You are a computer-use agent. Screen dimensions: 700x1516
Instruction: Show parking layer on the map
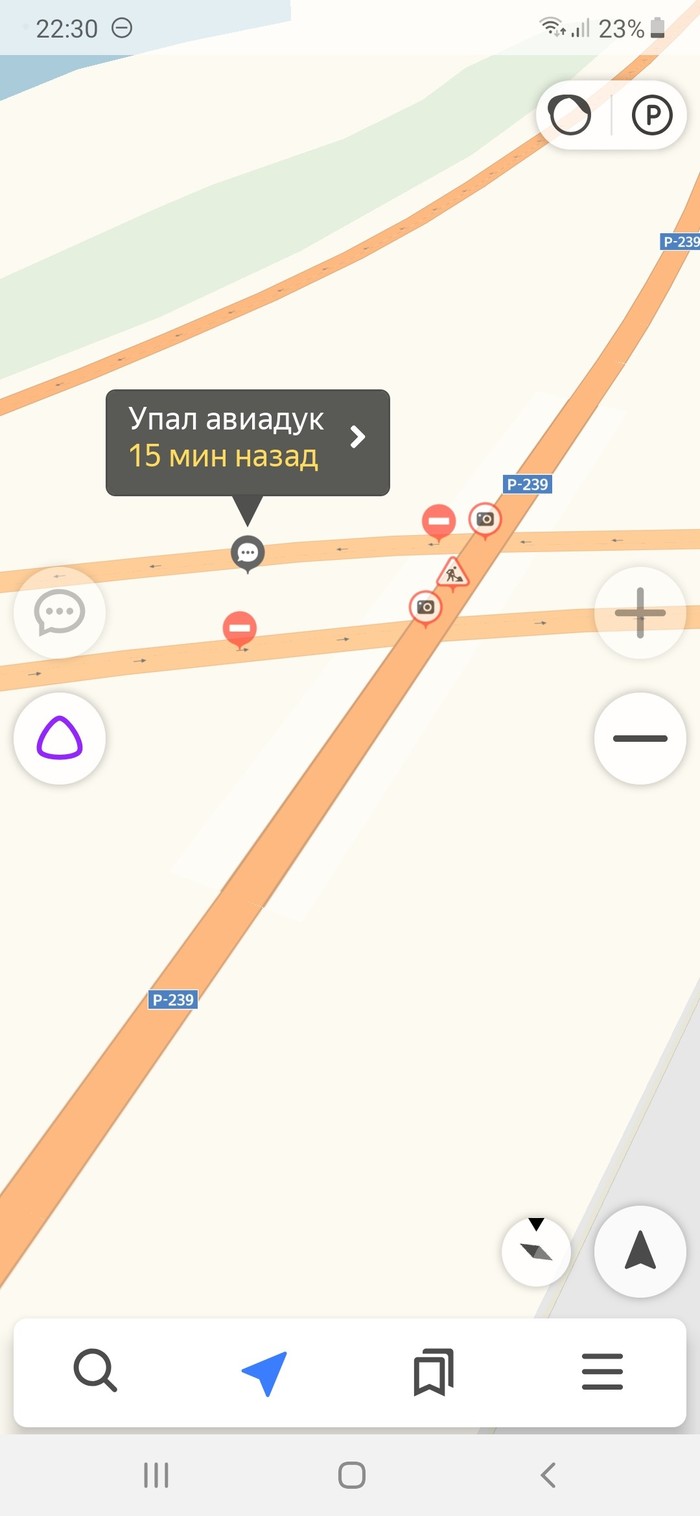pyautogui.click(x=652, y=116)
